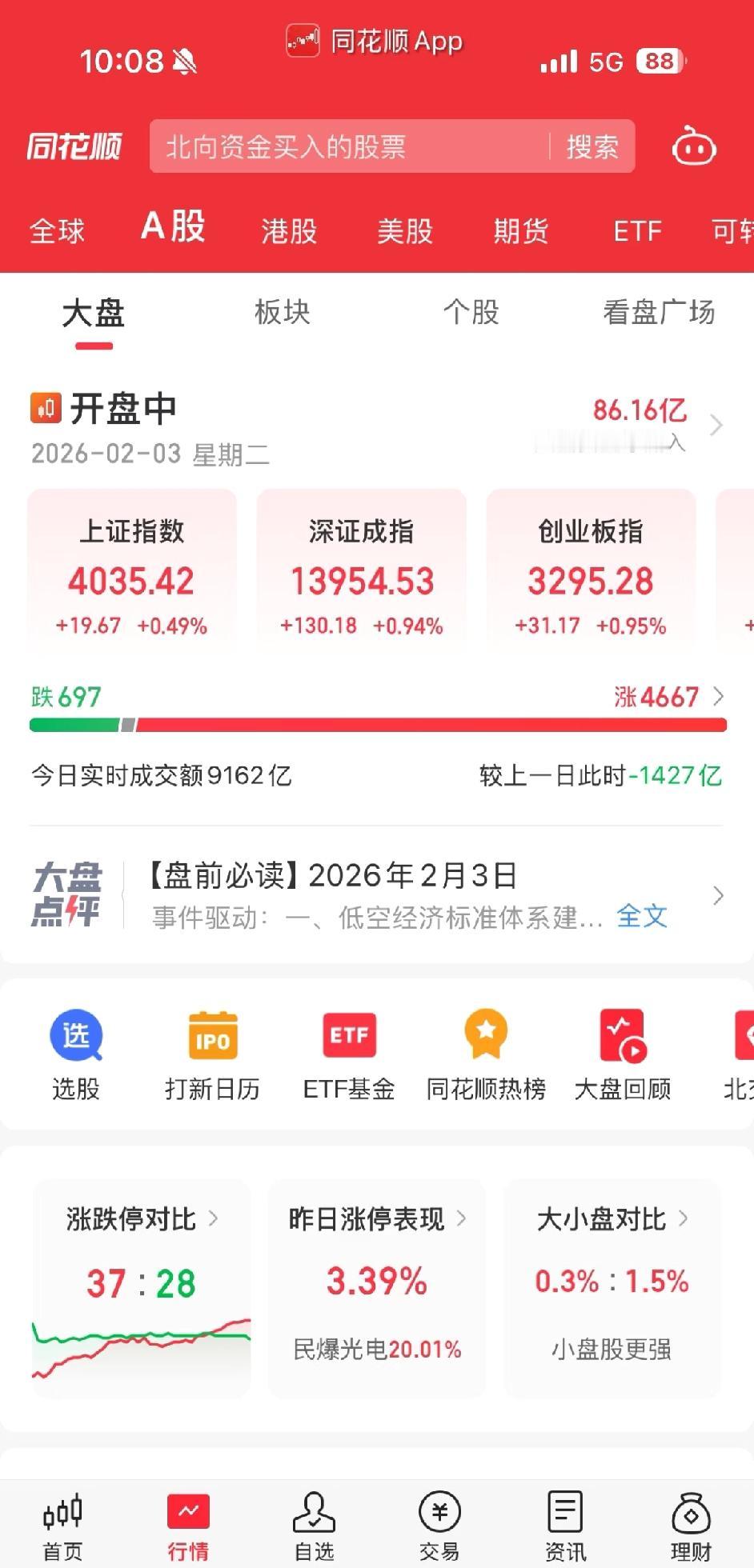Viewport: 754px width, 1568px height.
Task: Click the 搜索 search button
Action: coord(592,146)
